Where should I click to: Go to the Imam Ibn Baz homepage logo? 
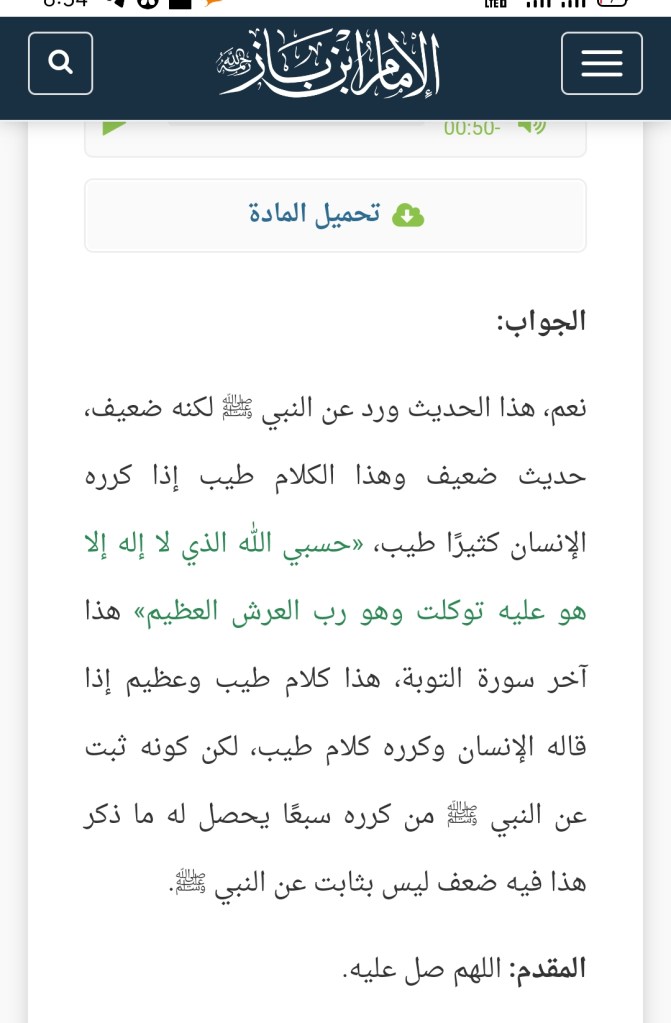tap(329, 63)
